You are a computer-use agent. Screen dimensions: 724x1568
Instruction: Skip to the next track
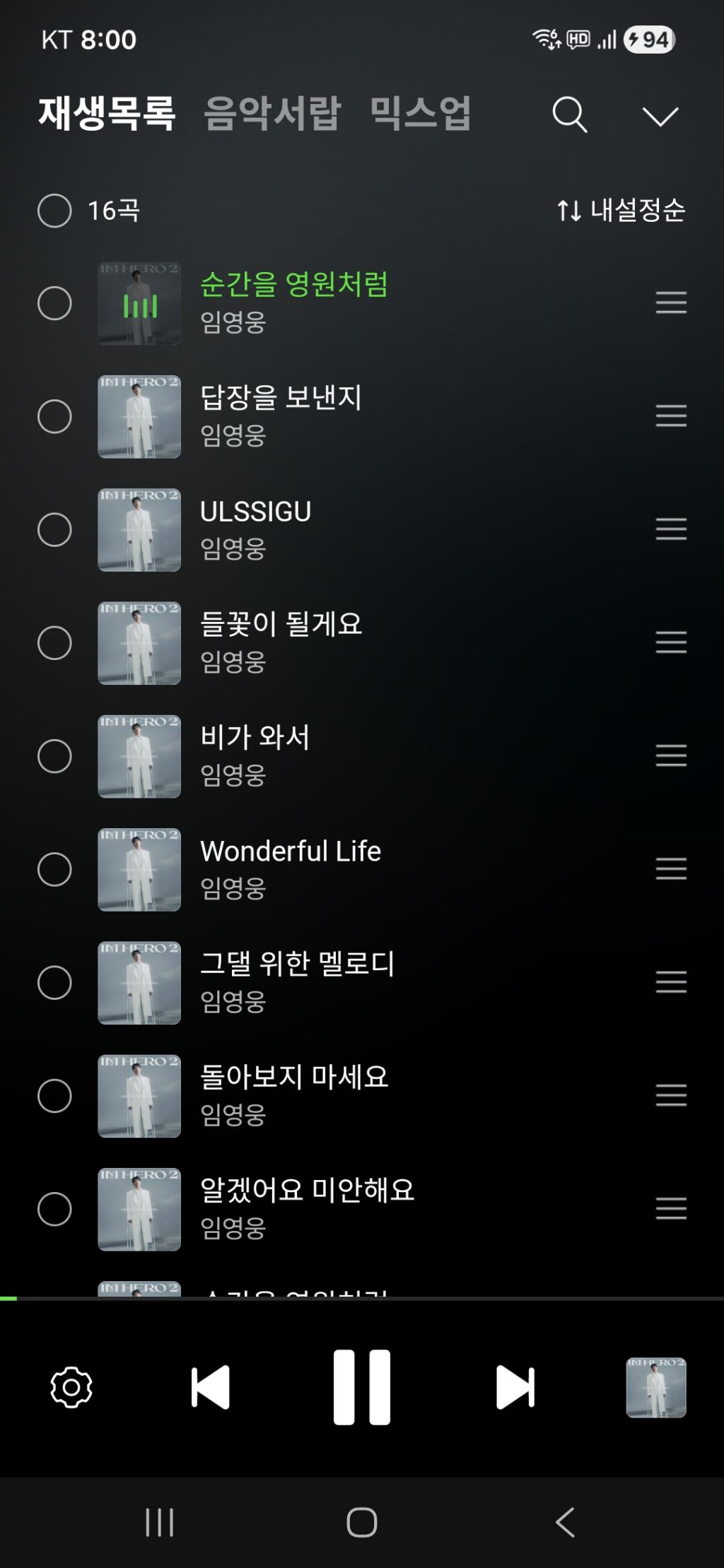tap(515, 1387)
